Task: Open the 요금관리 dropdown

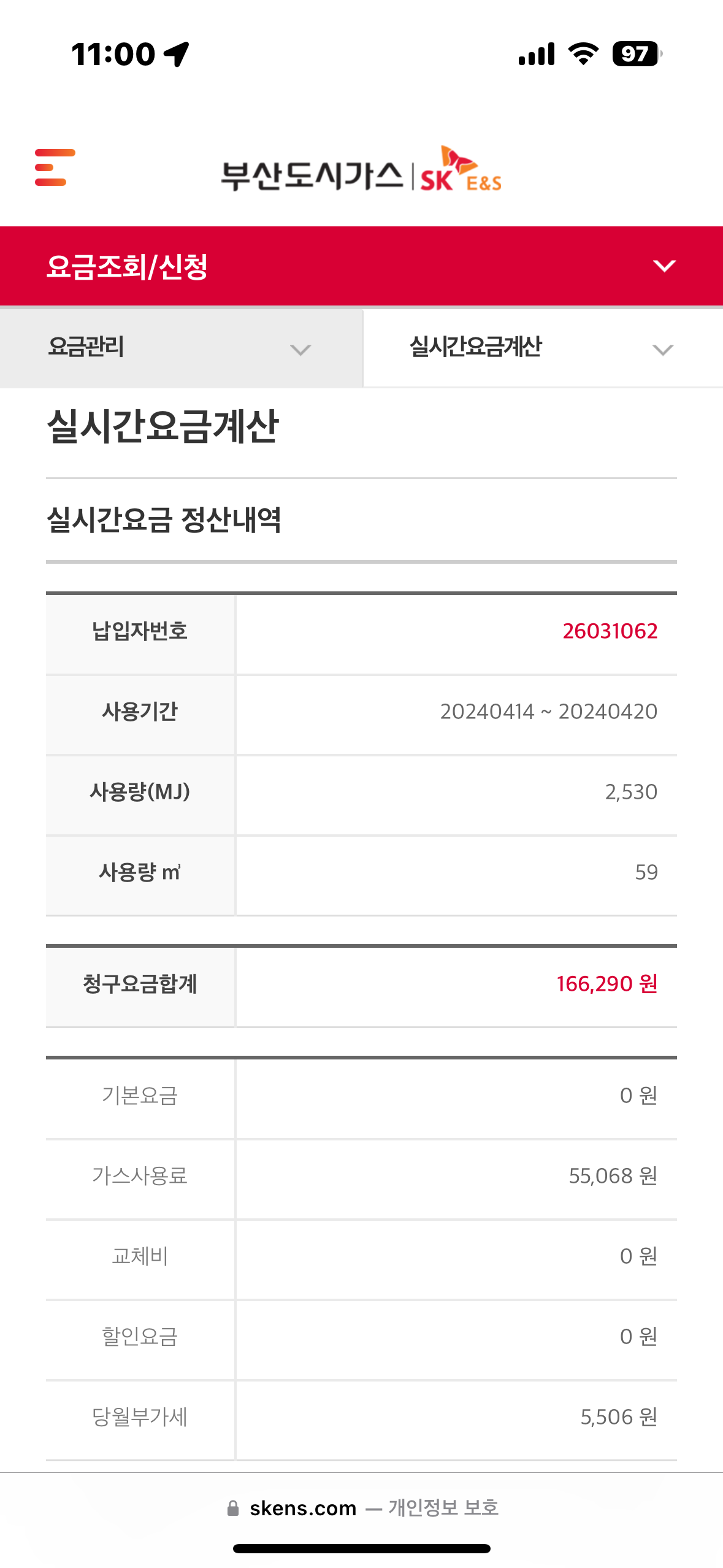Action: coord(180,348)
